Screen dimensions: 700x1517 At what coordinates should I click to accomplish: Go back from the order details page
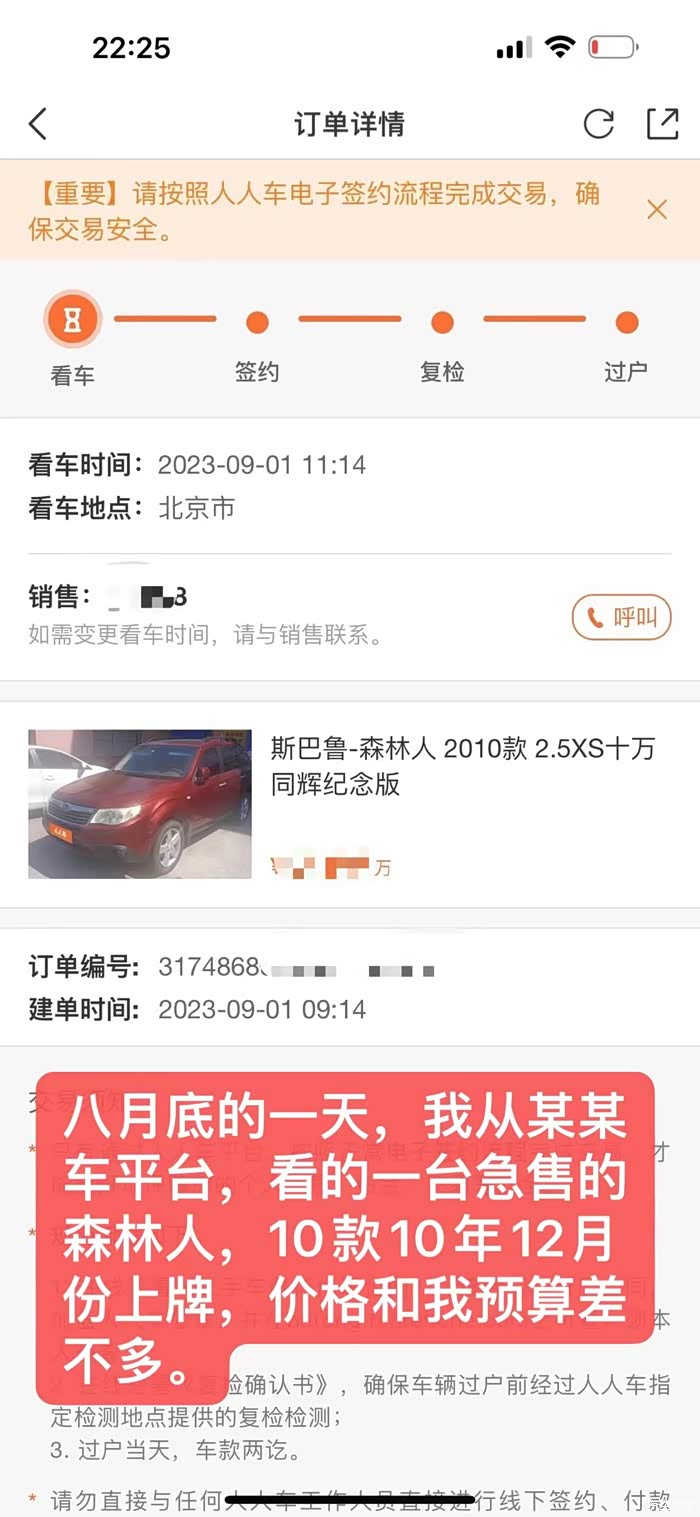click(x=38, y=124)
